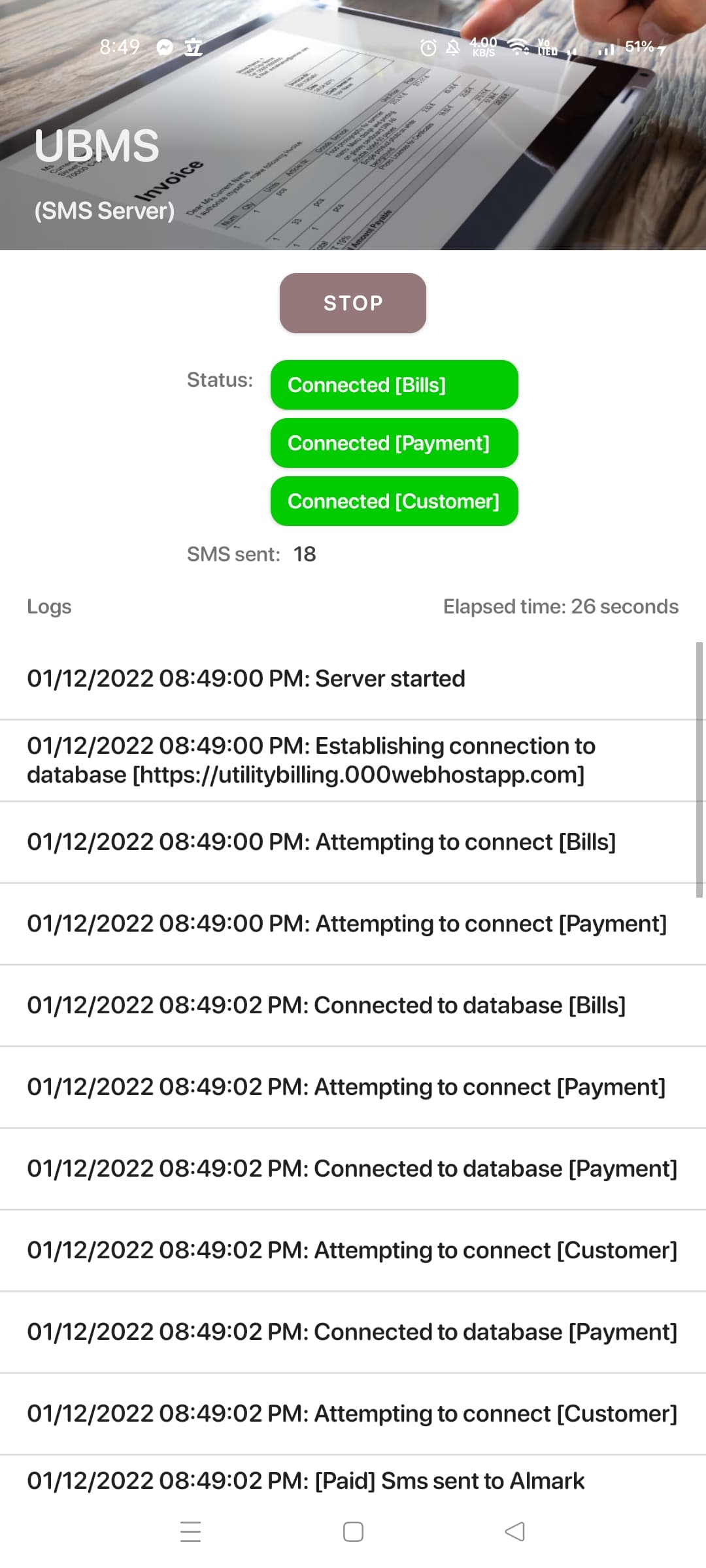
Task: Tap the muted notification bell icon
Action: (452, 46)
